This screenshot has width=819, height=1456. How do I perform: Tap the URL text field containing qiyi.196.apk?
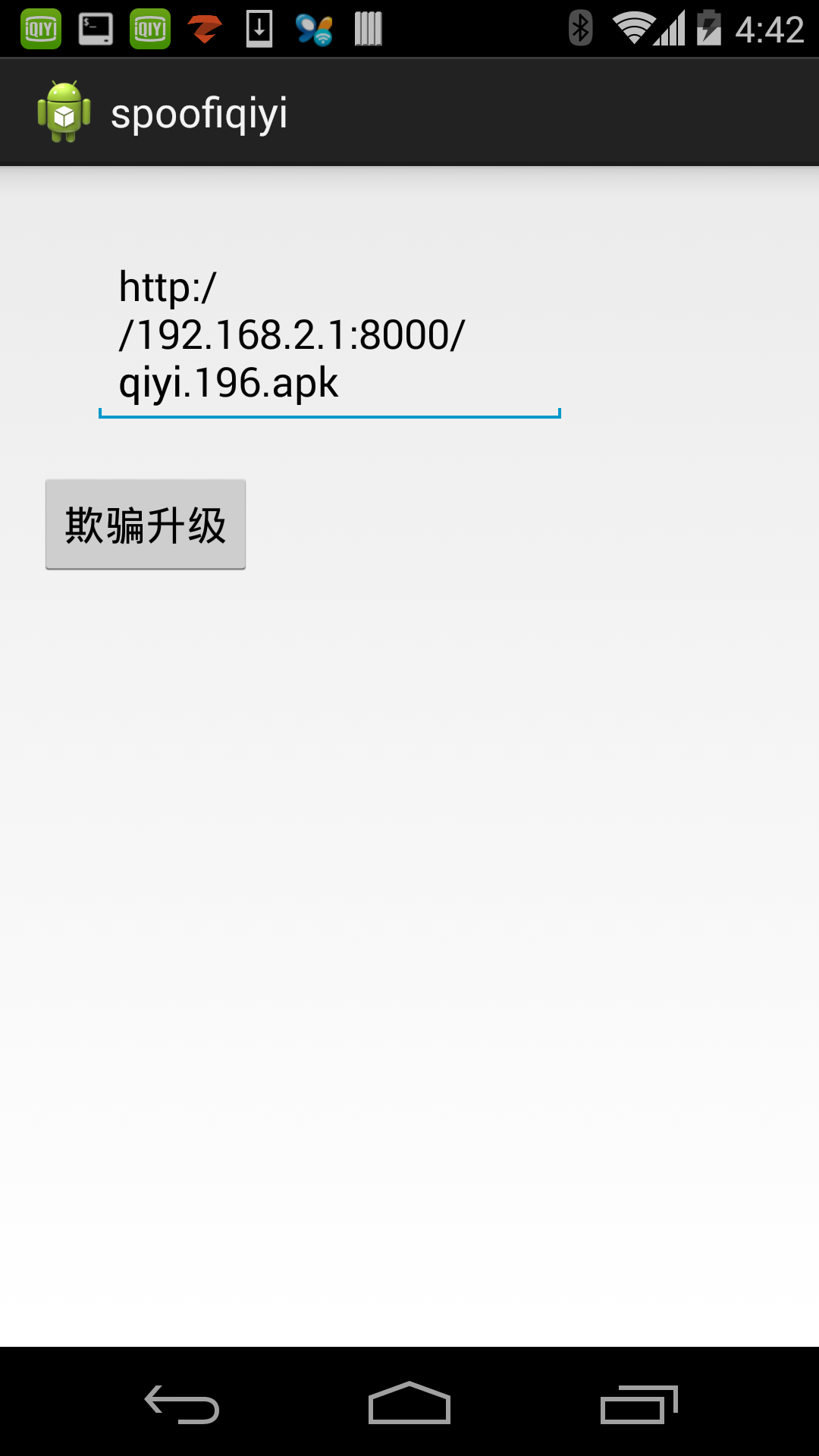[330, 337]
